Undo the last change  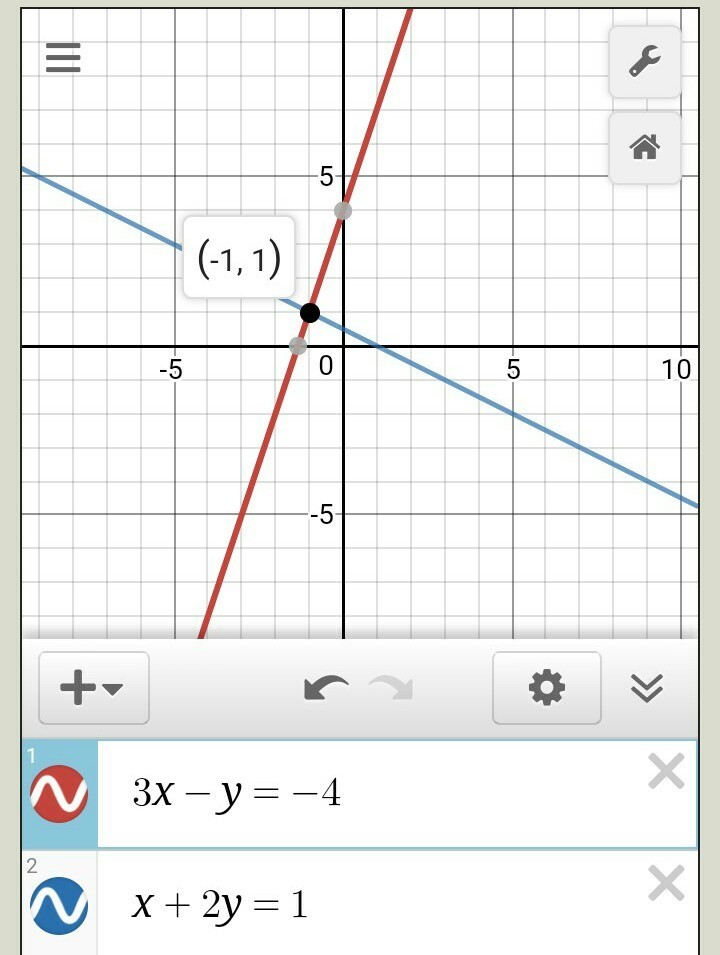click(x=326, y=688)
